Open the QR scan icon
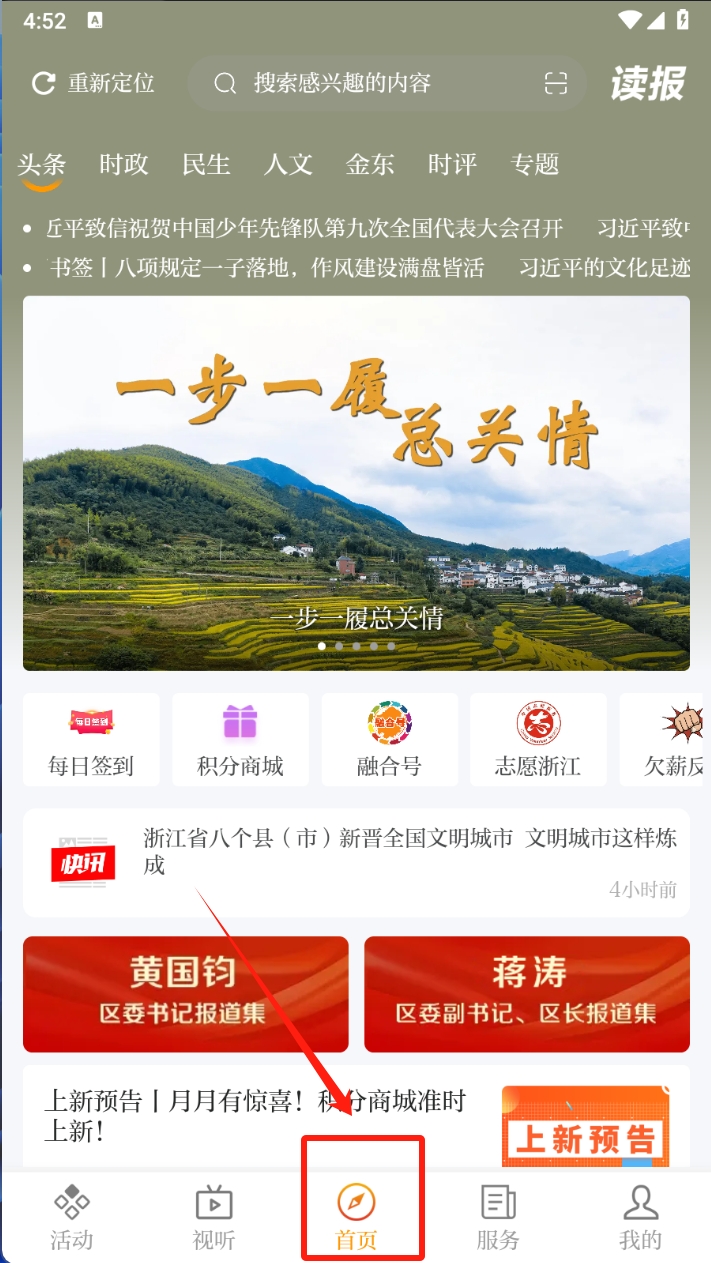 click(556, 83)
